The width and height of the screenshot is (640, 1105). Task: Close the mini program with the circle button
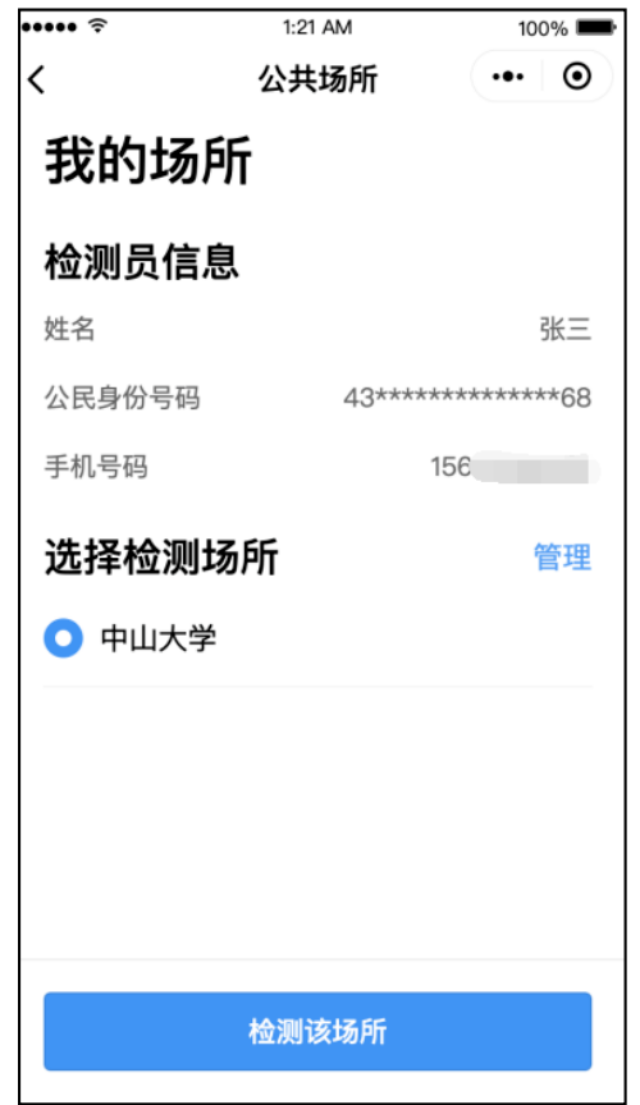[577, 76]
